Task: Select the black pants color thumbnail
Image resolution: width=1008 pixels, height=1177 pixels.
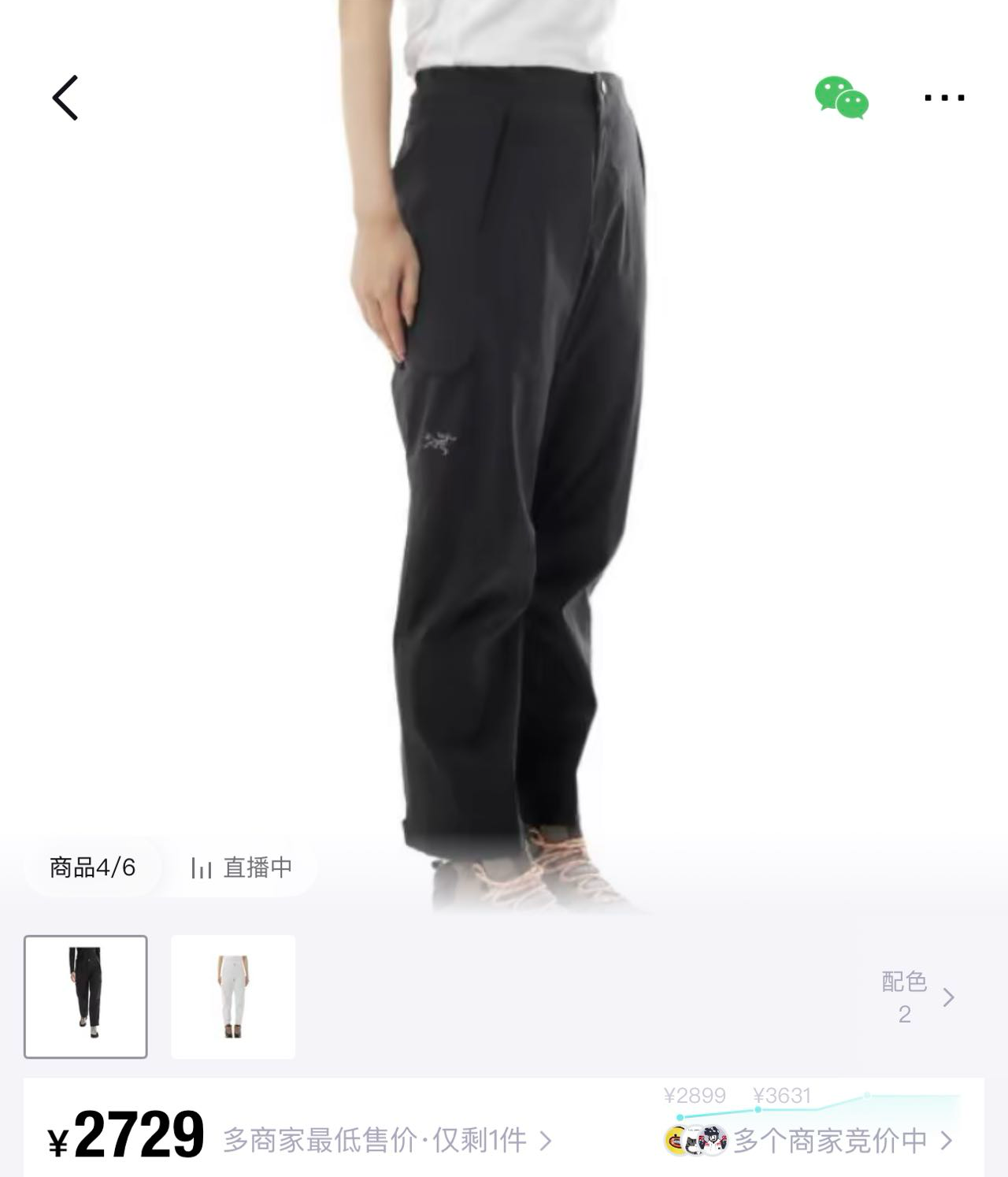Action: (x=86, y=997)
